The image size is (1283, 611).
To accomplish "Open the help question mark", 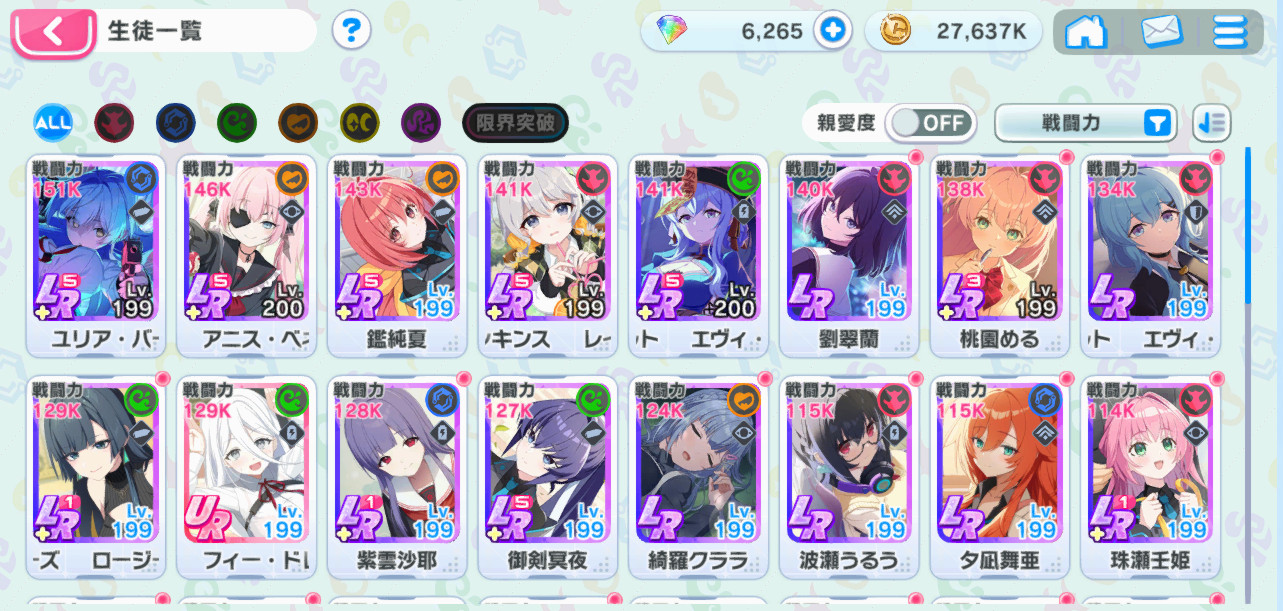I will [349, 31].
